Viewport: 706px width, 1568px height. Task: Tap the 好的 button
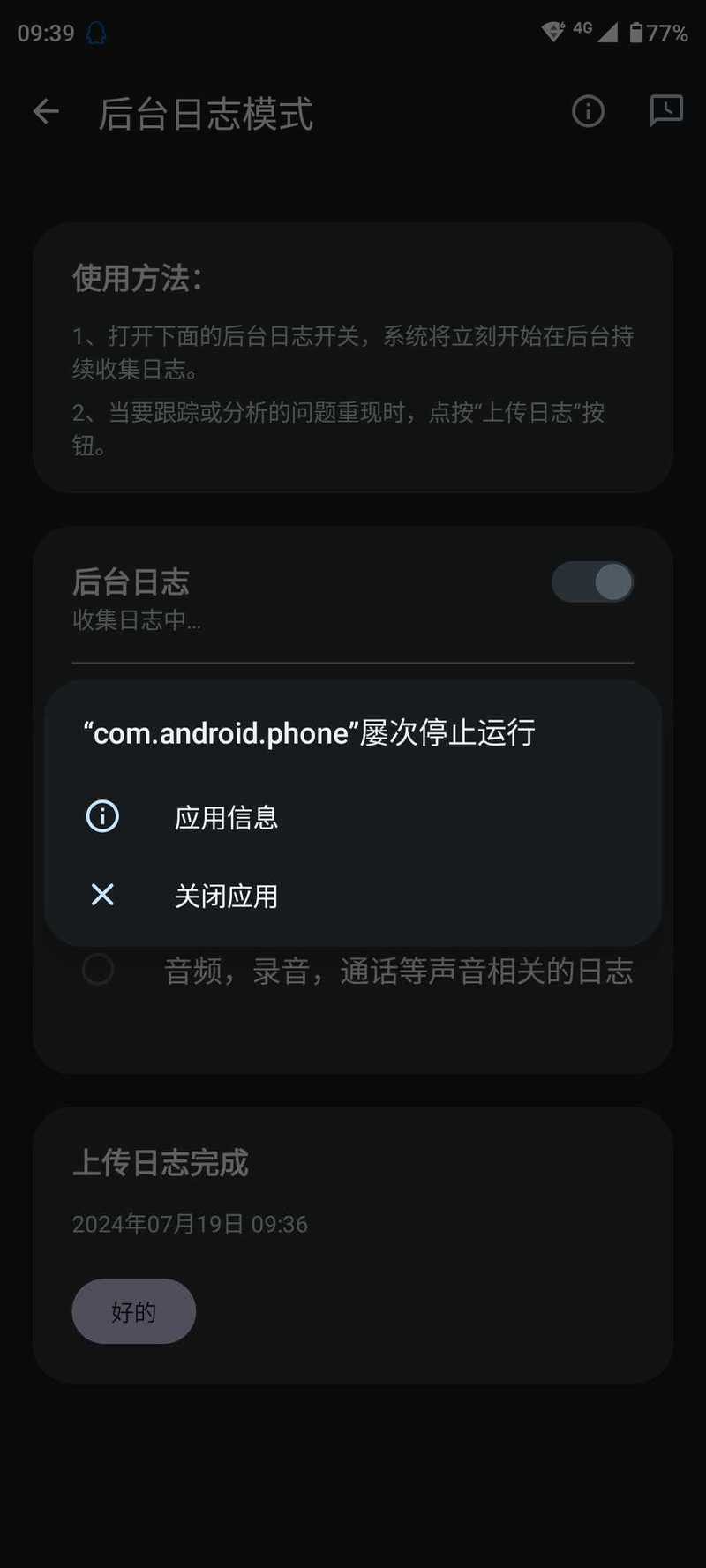pos(133,1311)
